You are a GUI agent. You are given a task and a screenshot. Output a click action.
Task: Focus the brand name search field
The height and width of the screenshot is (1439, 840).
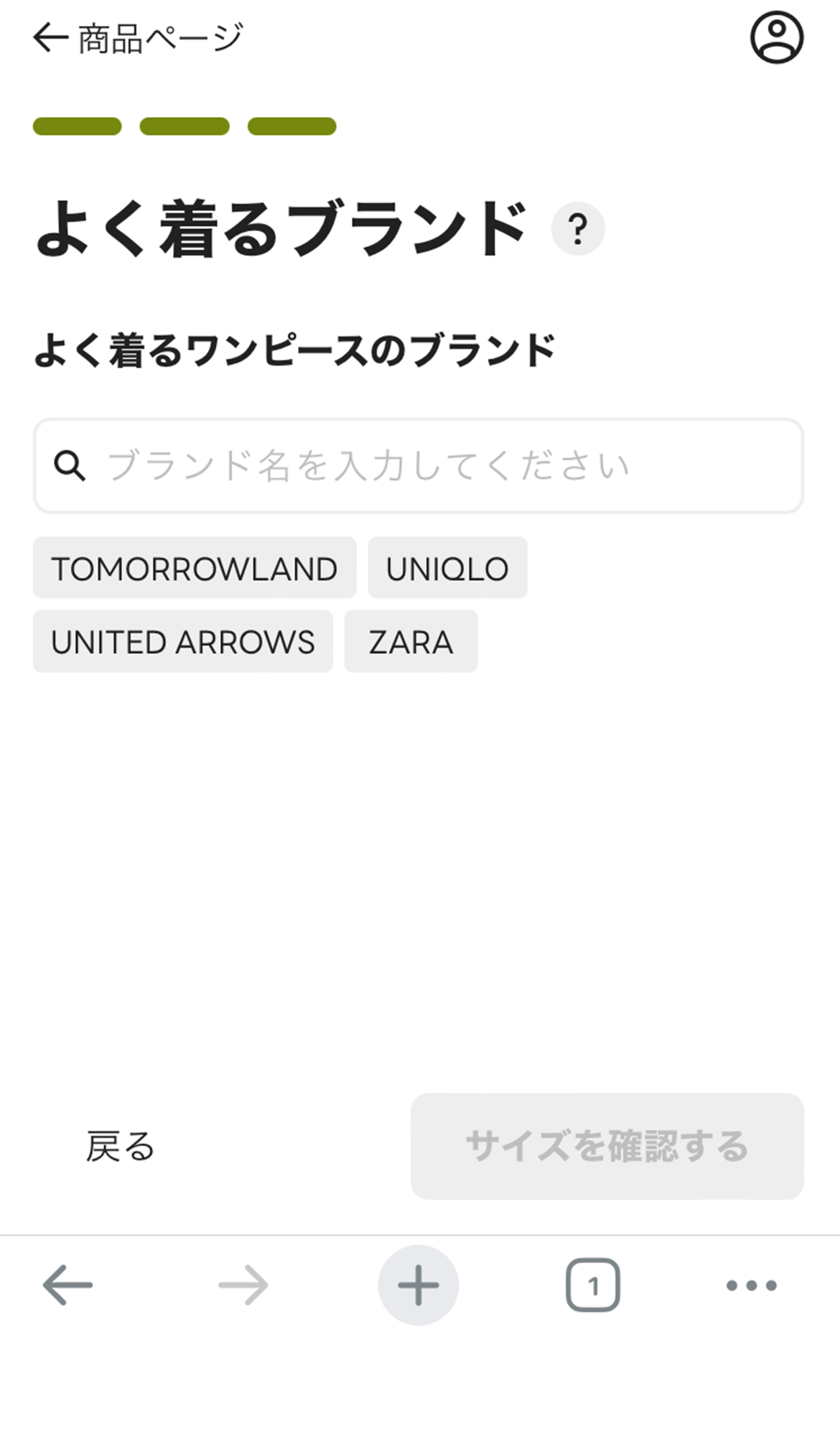click(418, 466)
